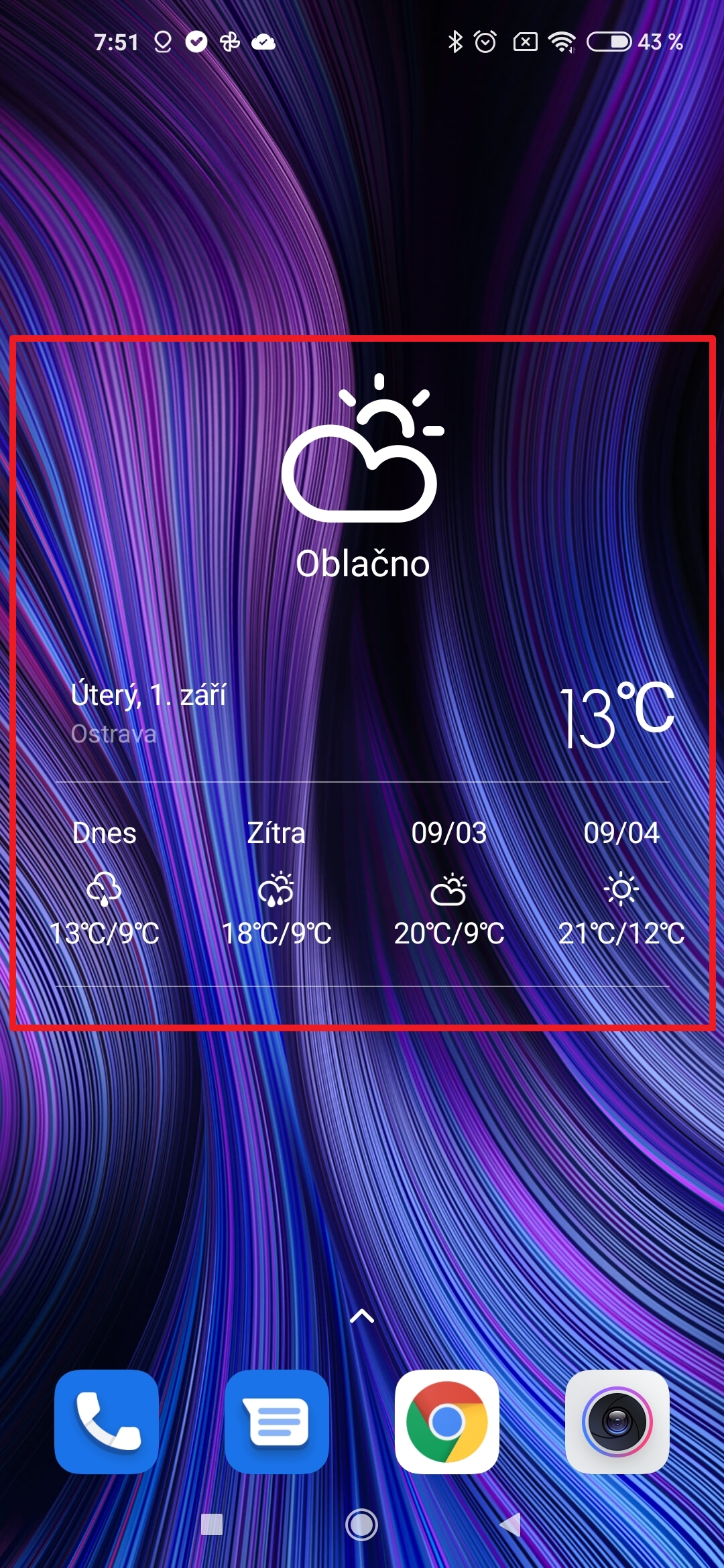Launch the Camera app
This screenshot has height=1568, width=724.
(617, 1421)
